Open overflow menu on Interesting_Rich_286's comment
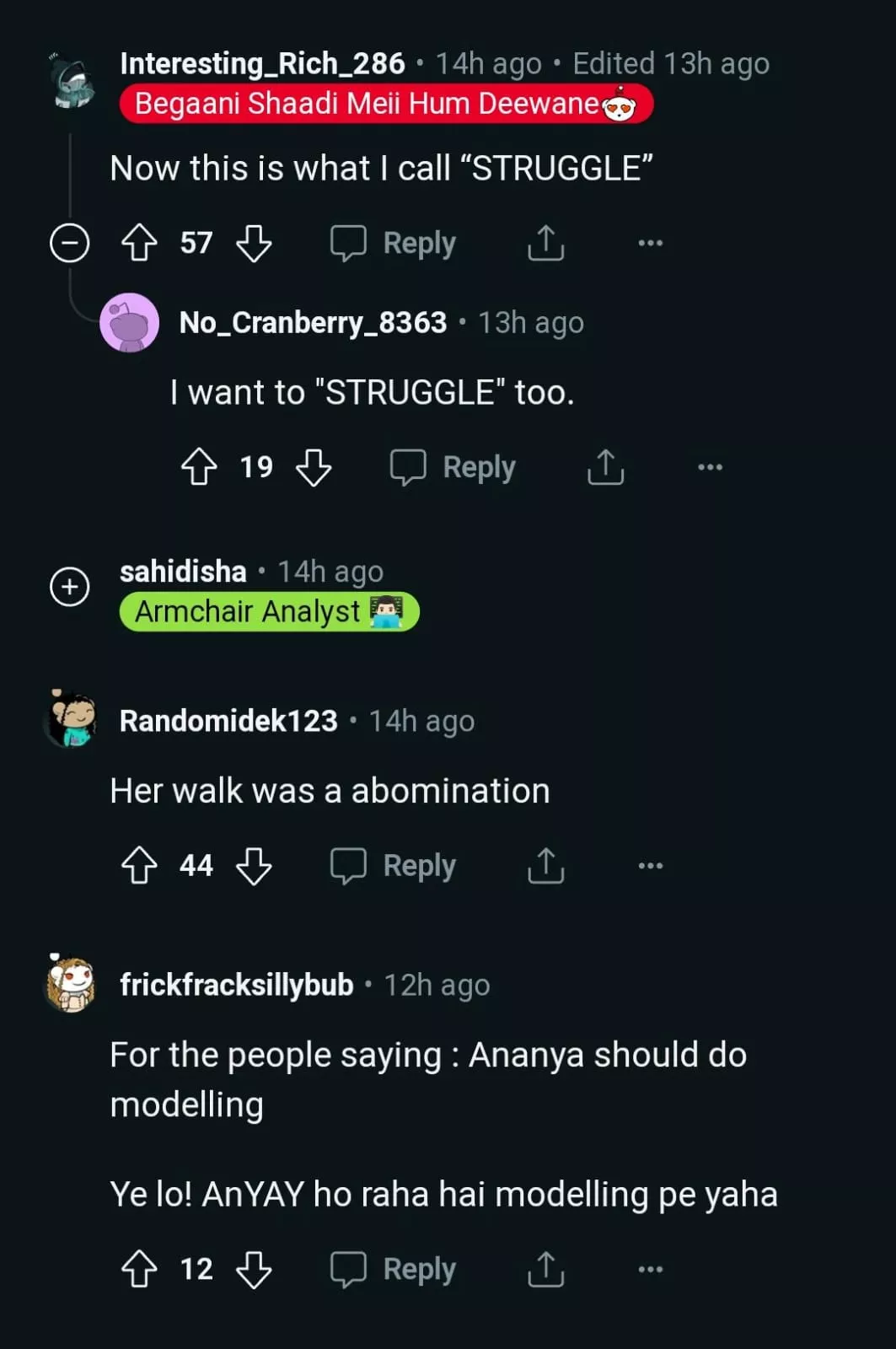 pyautogui.click(x=650, y=244)
